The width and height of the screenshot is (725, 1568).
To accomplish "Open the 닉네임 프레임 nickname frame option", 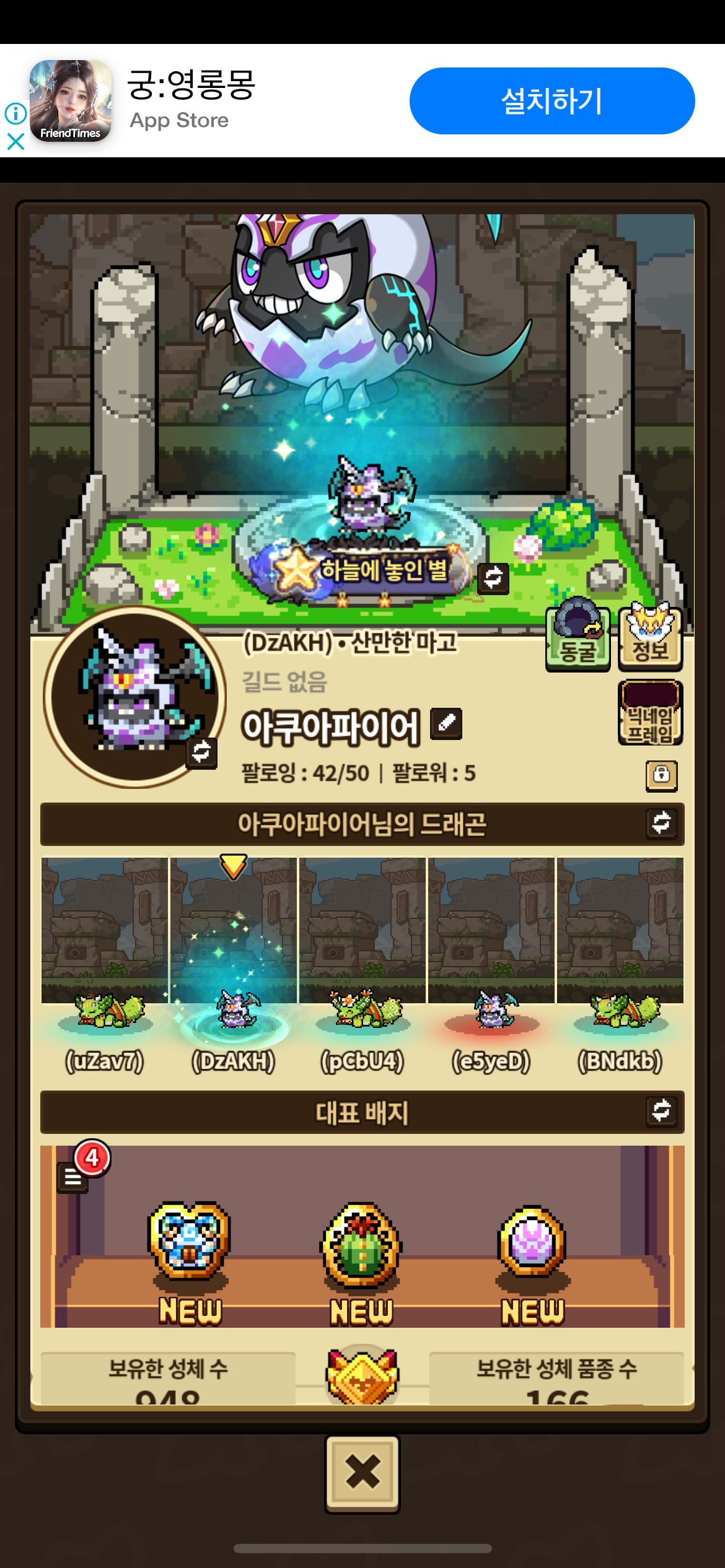I will 651,713.
